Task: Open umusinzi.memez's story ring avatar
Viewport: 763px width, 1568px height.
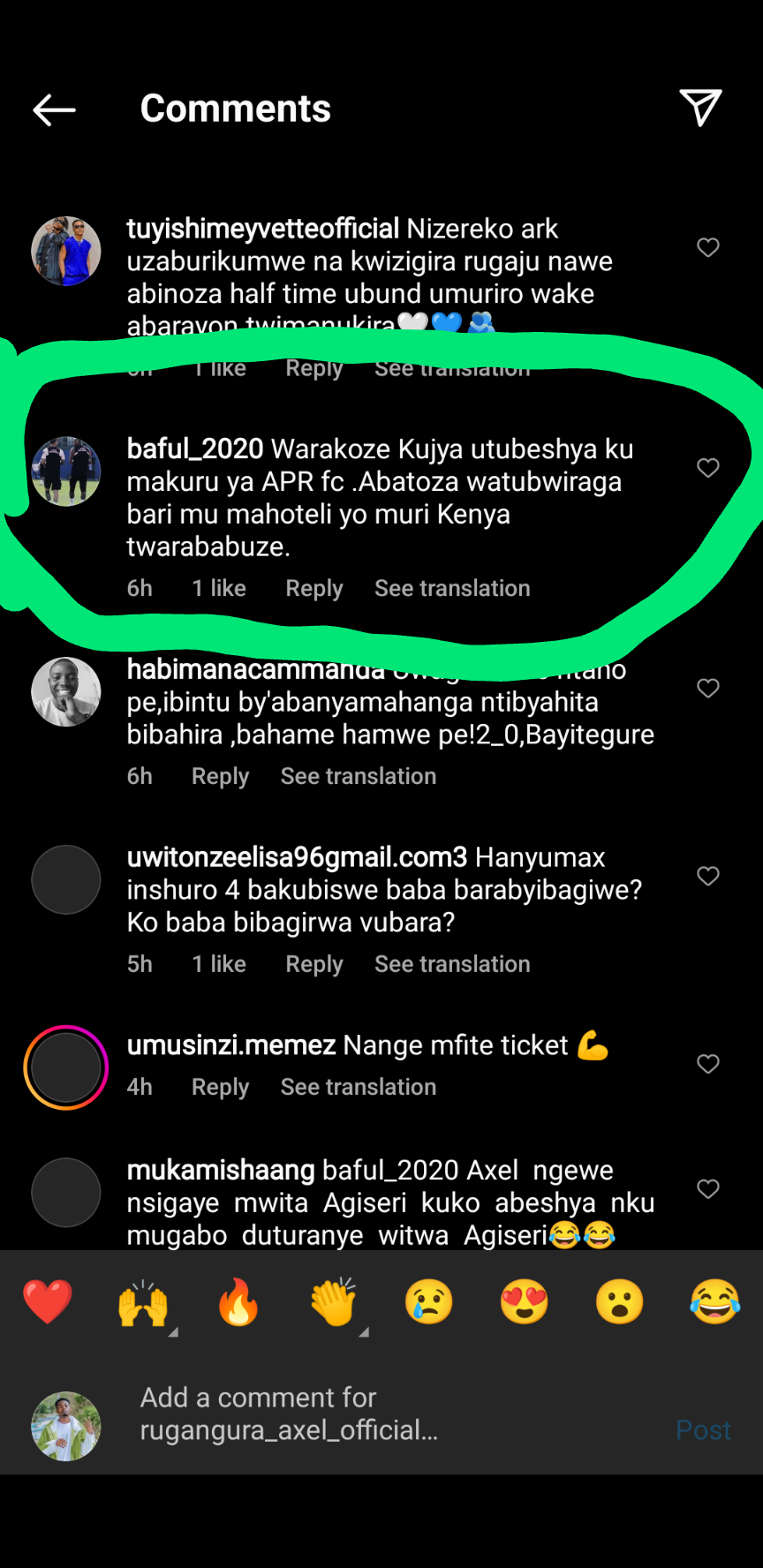Action: pos(66,1067)
